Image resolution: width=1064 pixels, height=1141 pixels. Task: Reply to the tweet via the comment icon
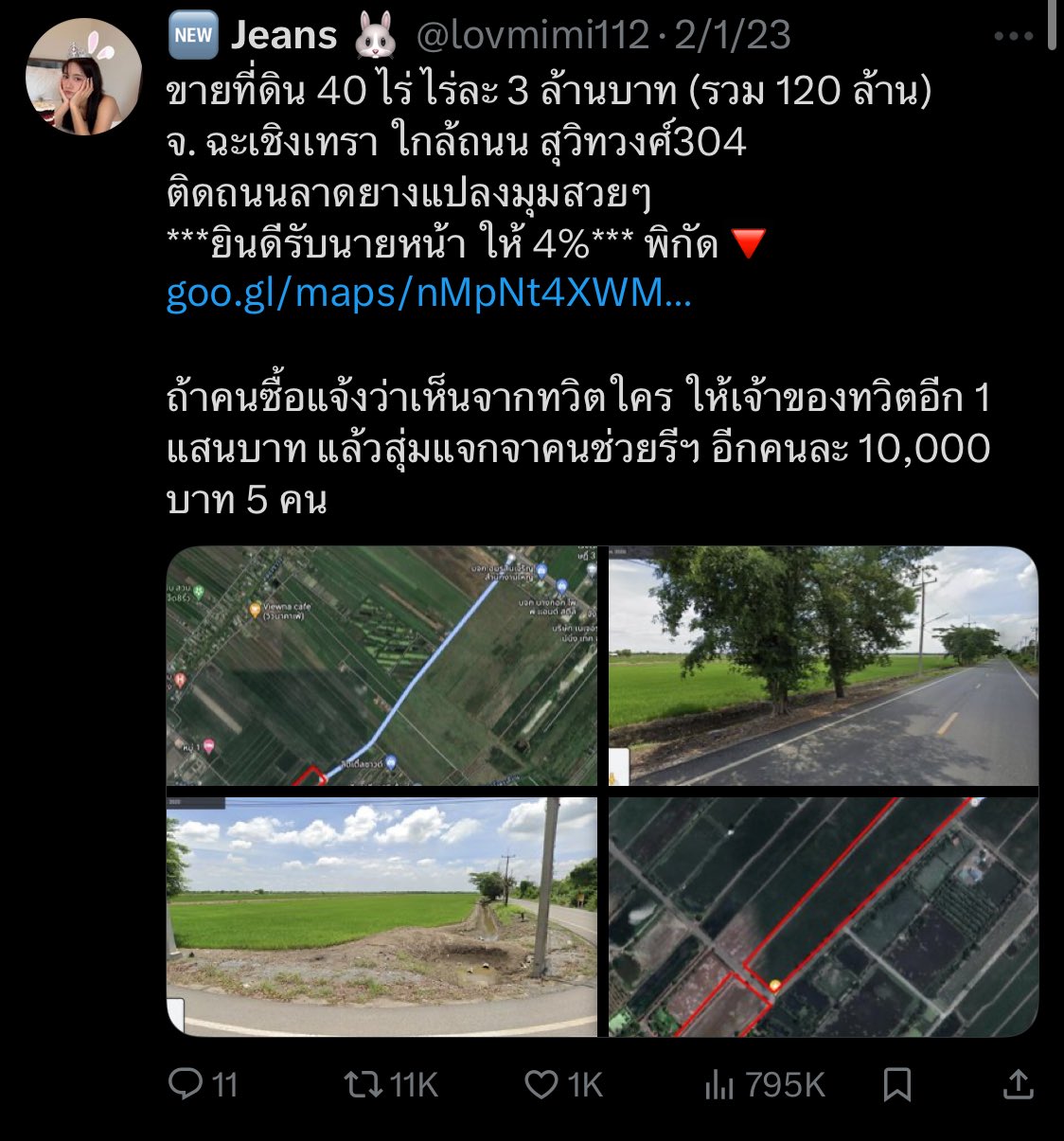186,1084
